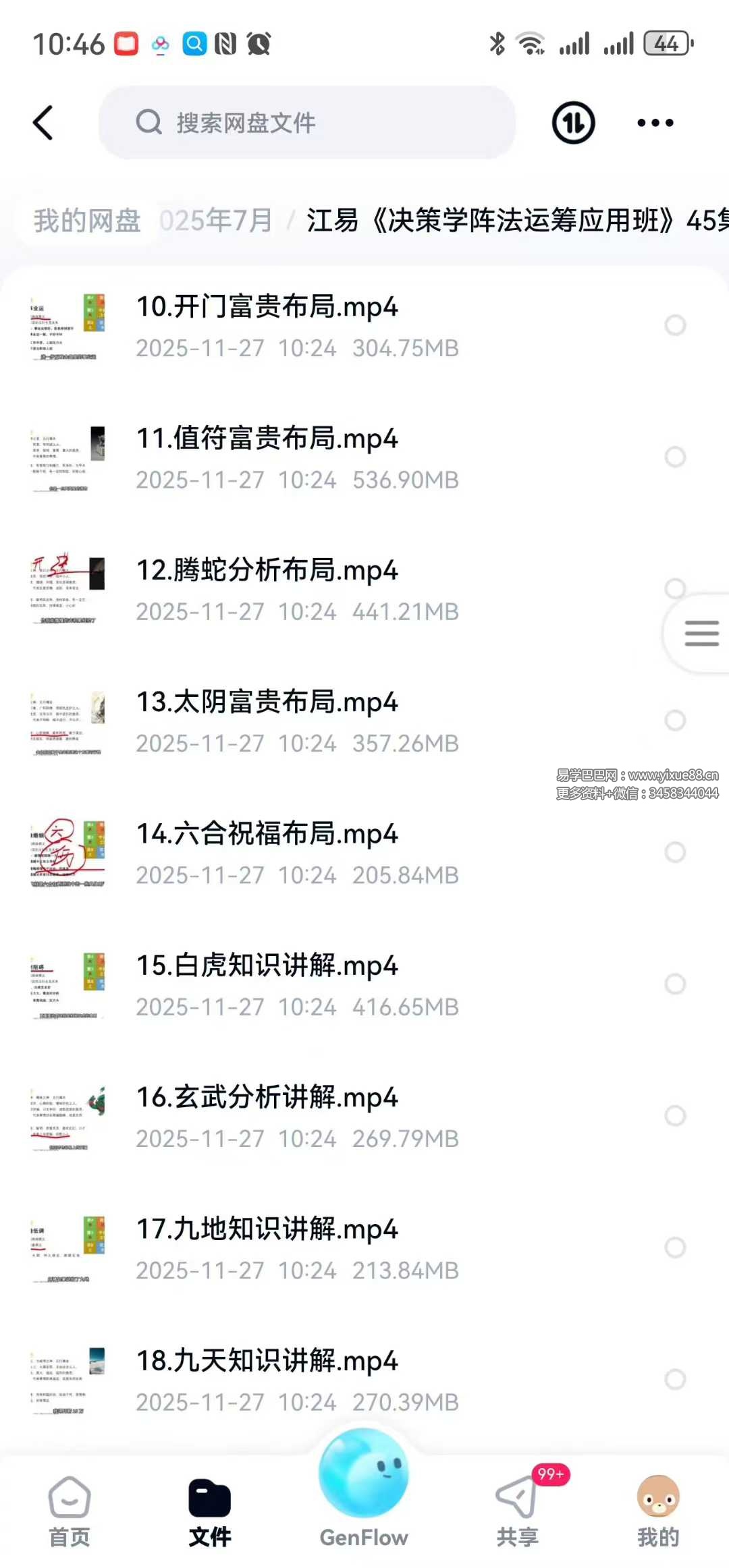Go to 我的网盘 in the breadcrumb
729x1568 pixels.
(x=87, y=221)
